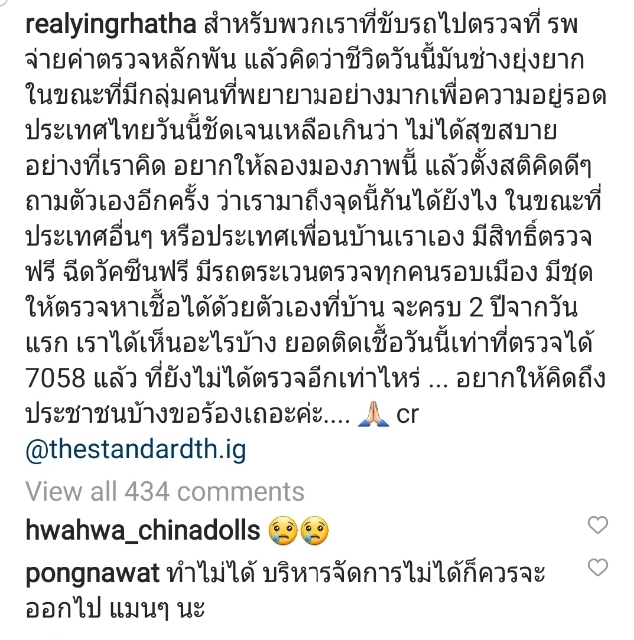Like hwahwa_chinadolls' comment

click(x=597, y=526)
